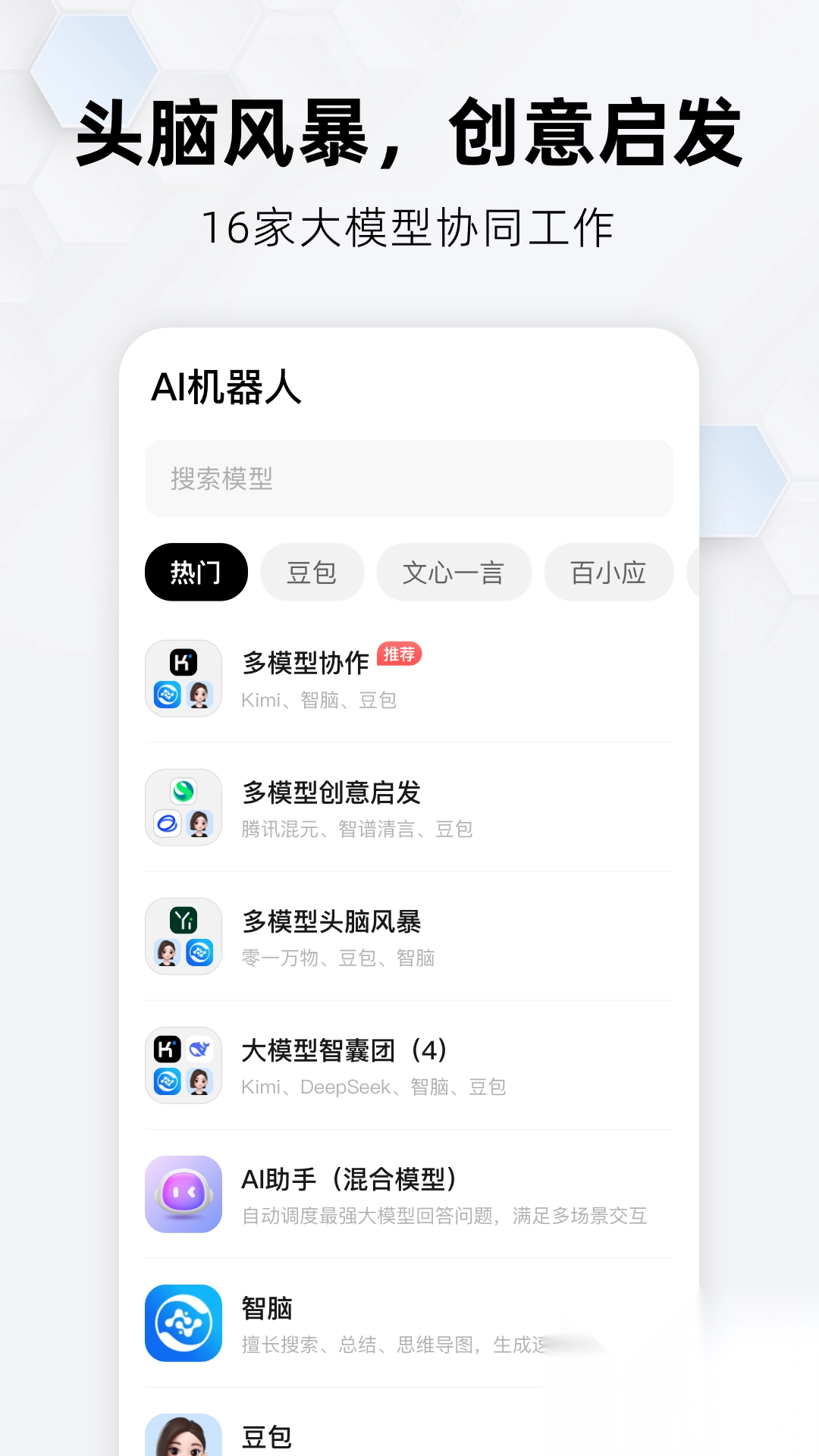Image resolution: width=819 pixels, height=1456 pixels.
Task: Switch to the 豆包 filter chip
Action: click(312, 573)
